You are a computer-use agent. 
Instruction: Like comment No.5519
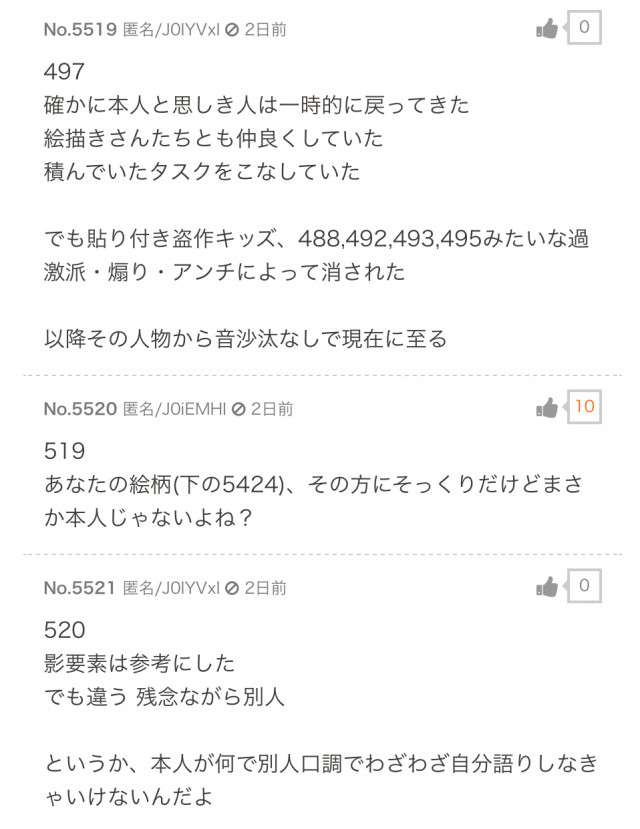547,29
